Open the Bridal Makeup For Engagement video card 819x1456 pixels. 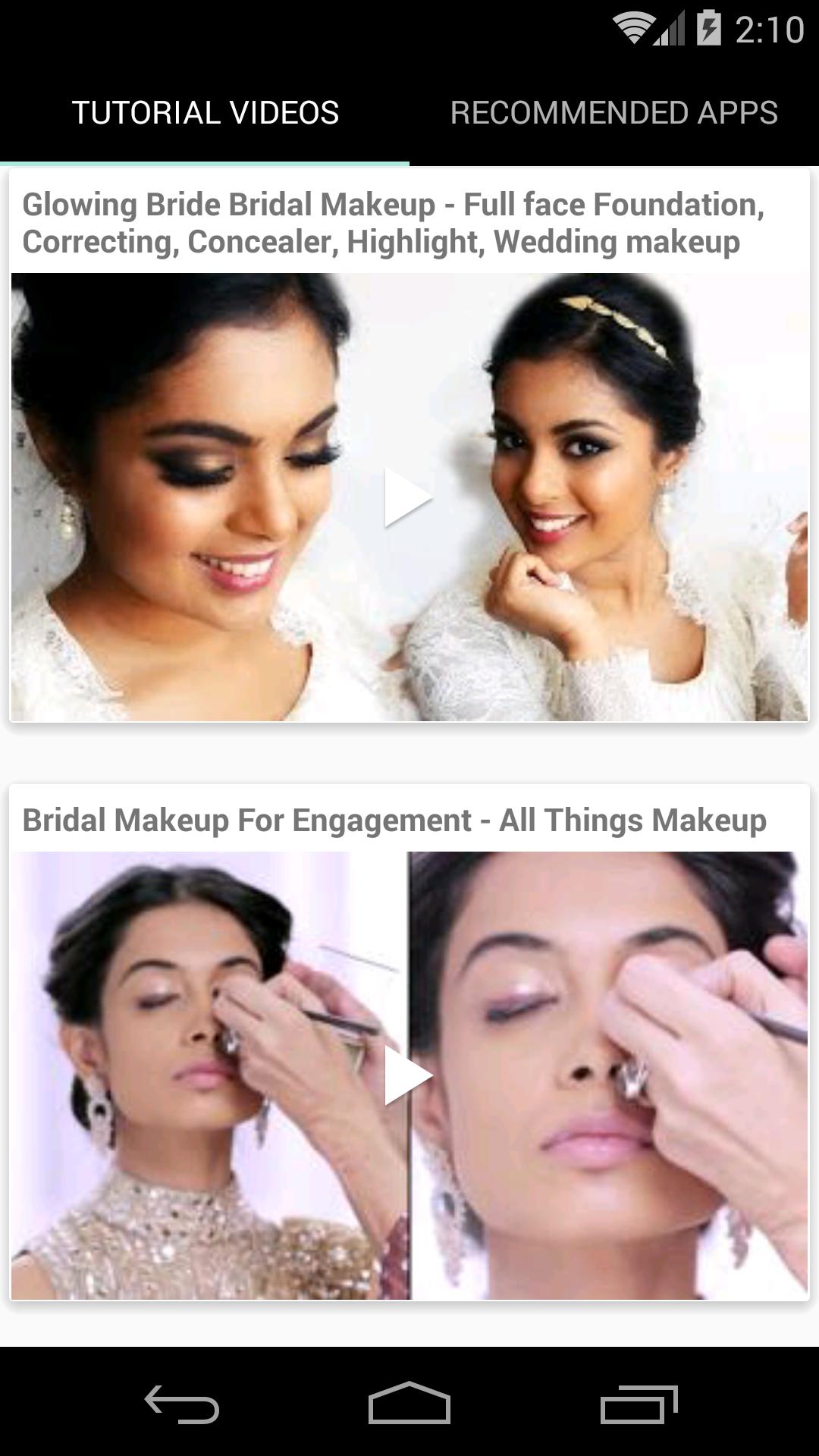409,1062
